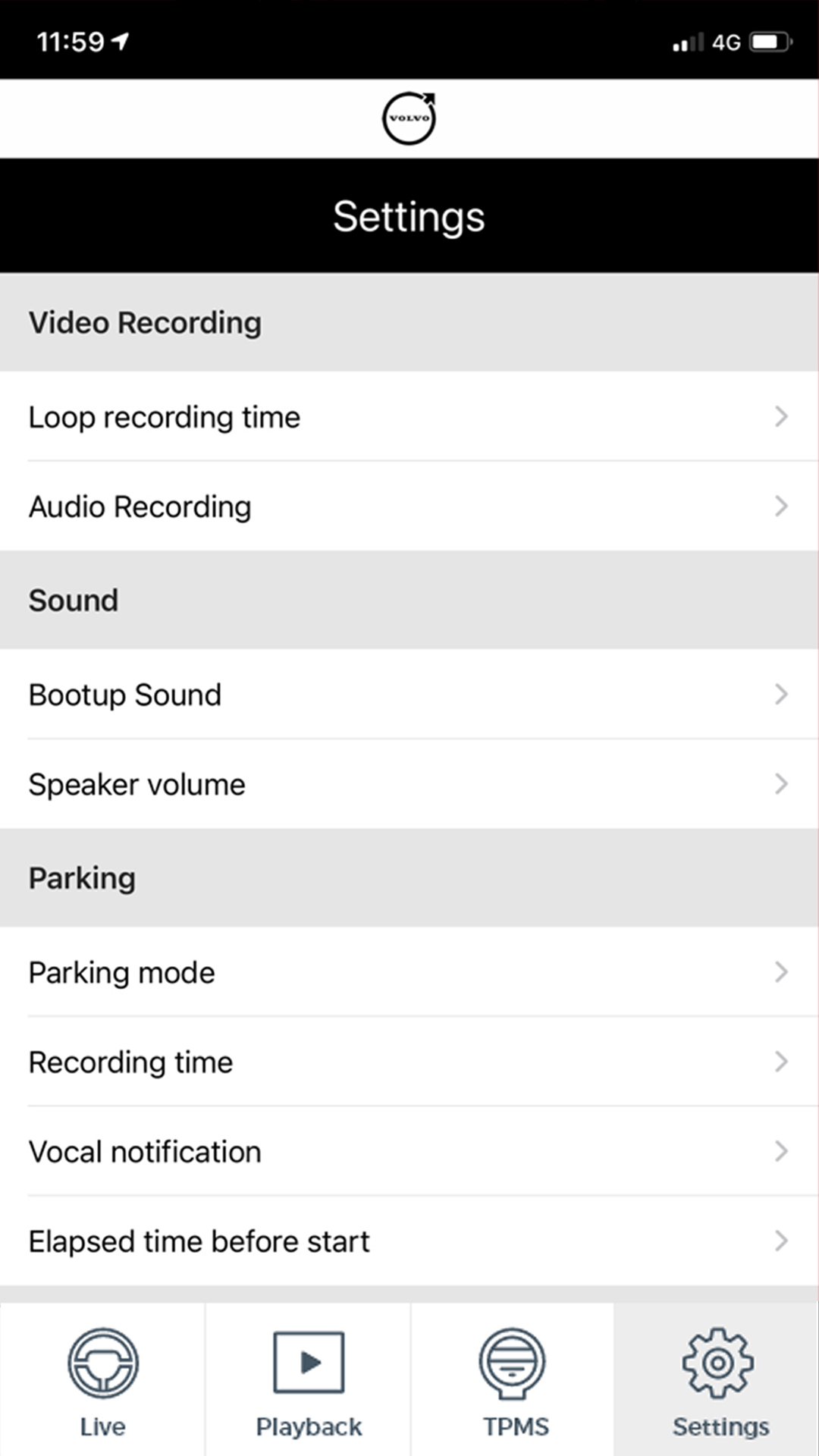Select the Settings tab
The width and height of the screenshot is (819, 1456).
click(x=718, y=1380)
